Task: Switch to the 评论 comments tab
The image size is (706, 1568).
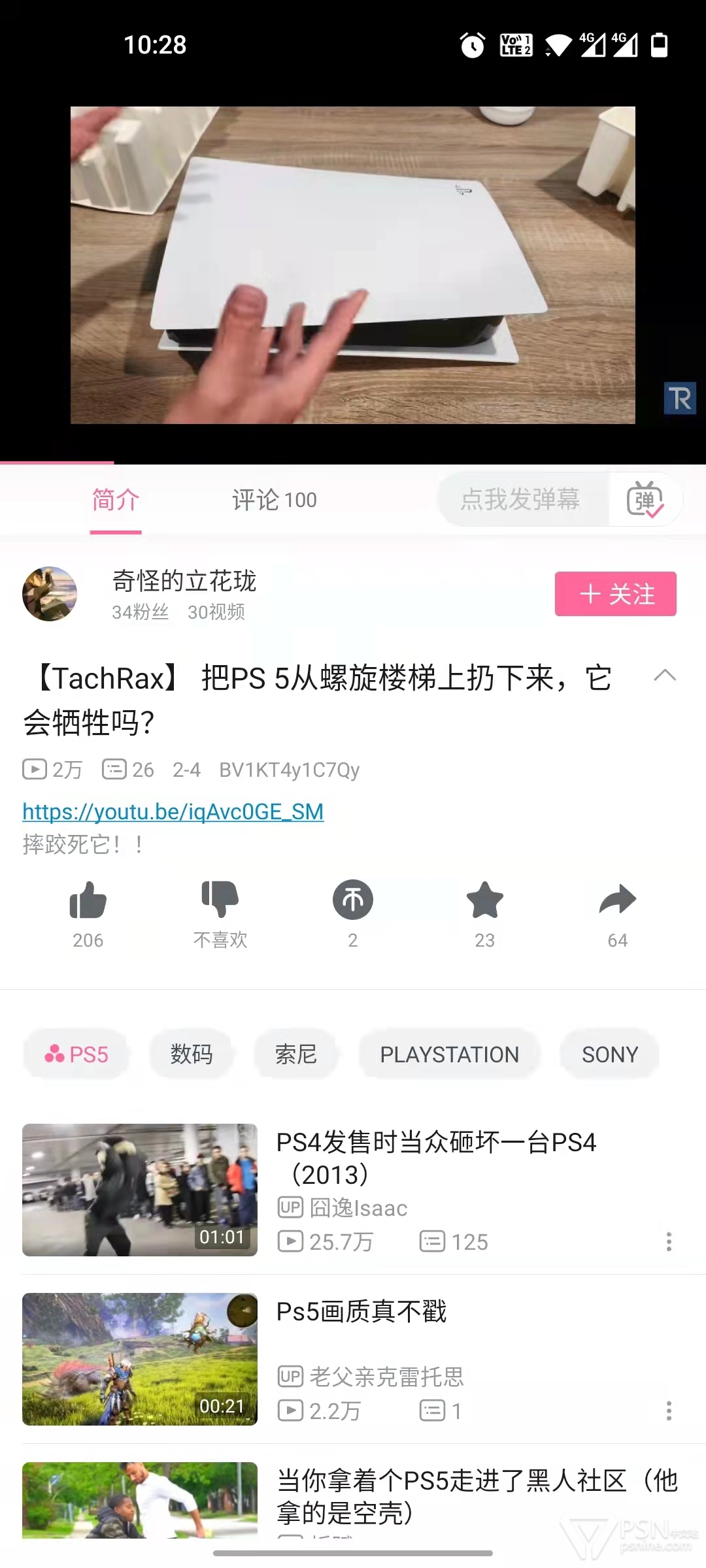Action: [x=274, y=500]
